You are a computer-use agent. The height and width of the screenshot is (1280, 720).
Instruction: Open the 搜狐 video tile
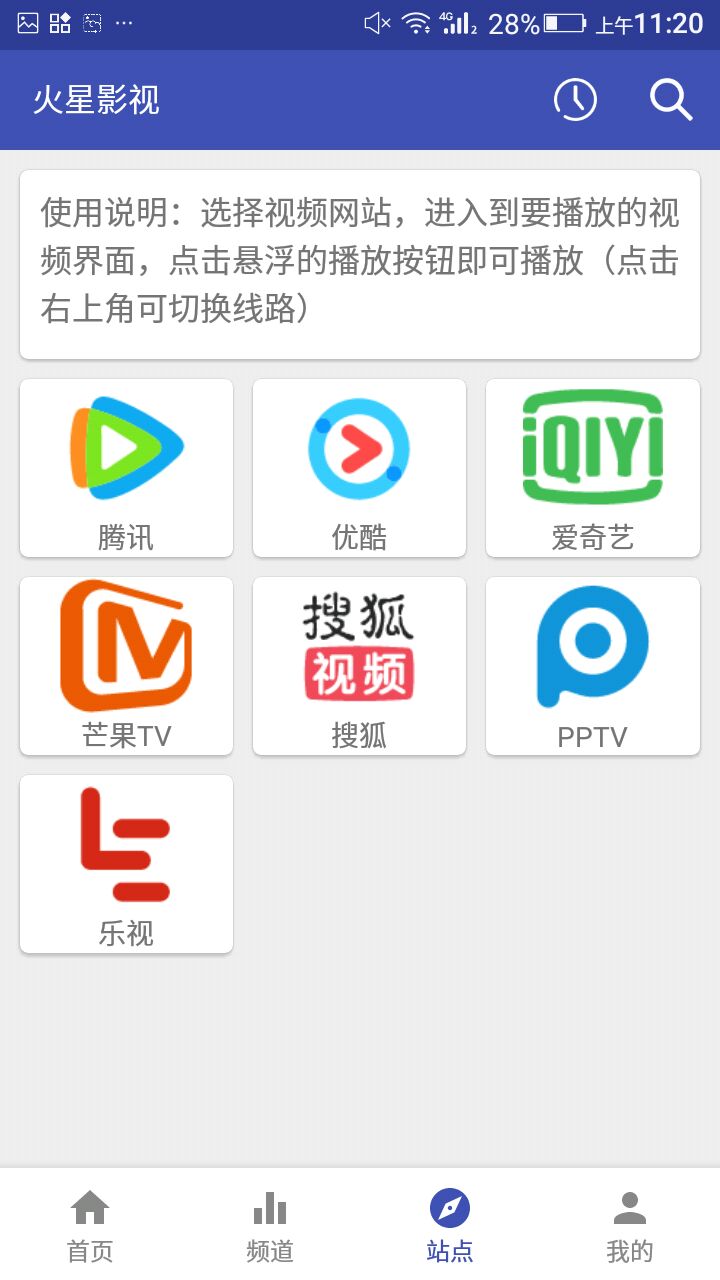(x=359, y=666)
